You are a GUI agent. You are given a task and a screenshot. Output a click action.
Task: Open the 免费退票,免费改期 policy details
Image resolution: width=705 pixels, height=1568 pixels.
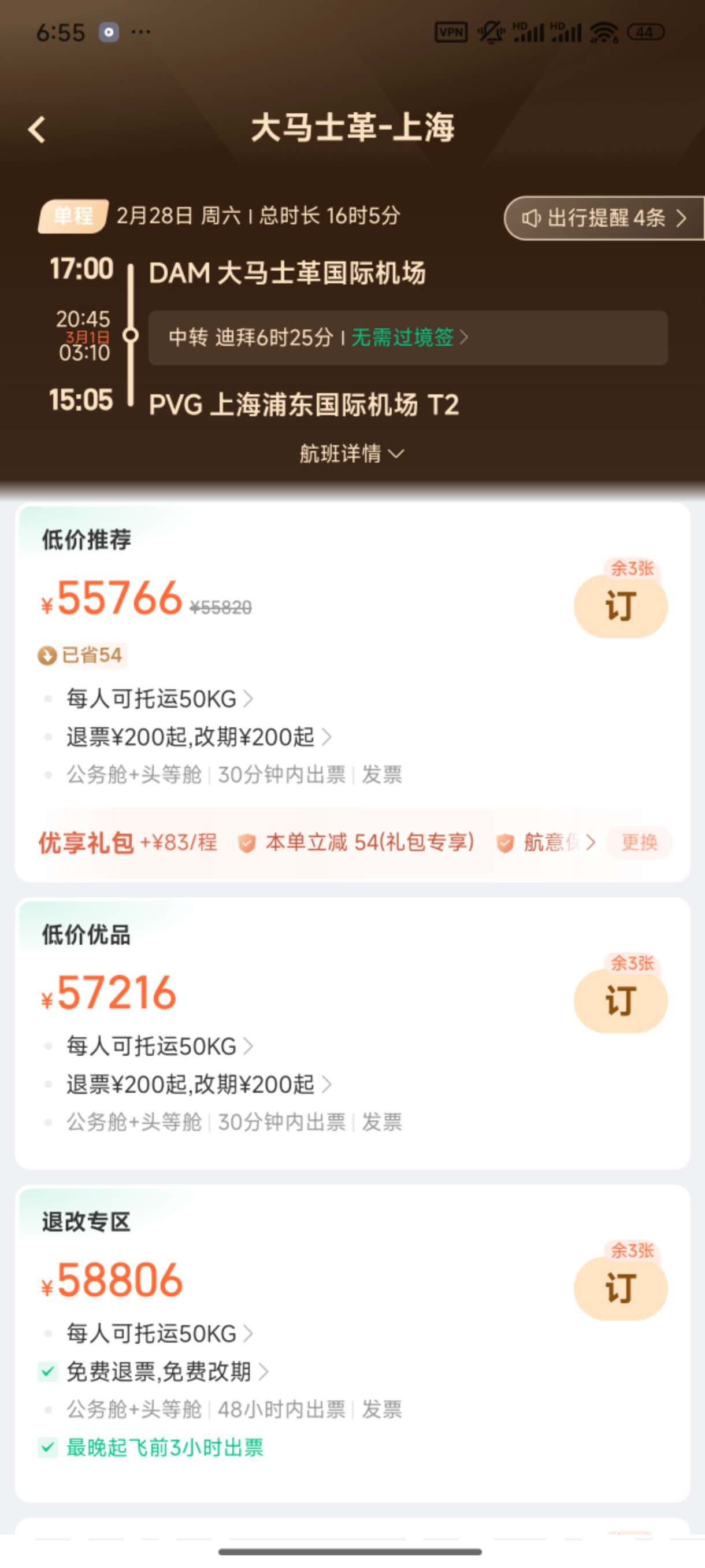click(166, 1371)
